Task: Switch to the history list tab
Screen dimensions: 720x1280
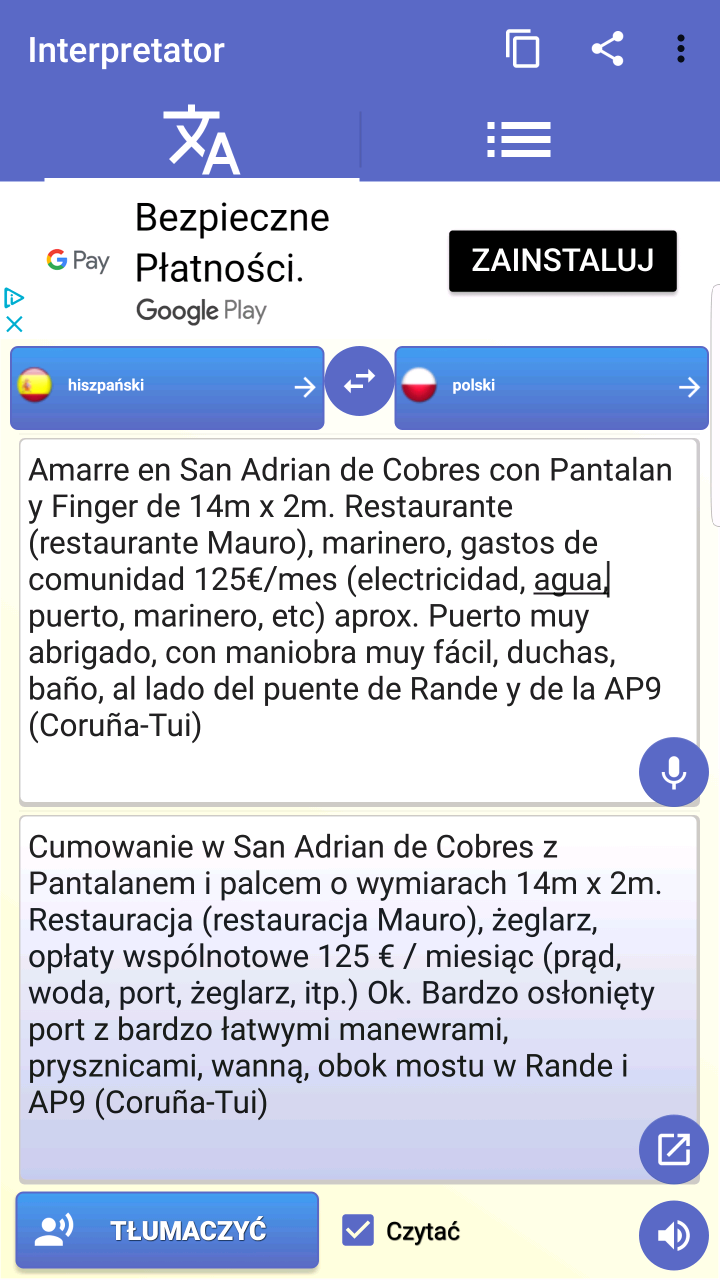Action: coord(519,139)
